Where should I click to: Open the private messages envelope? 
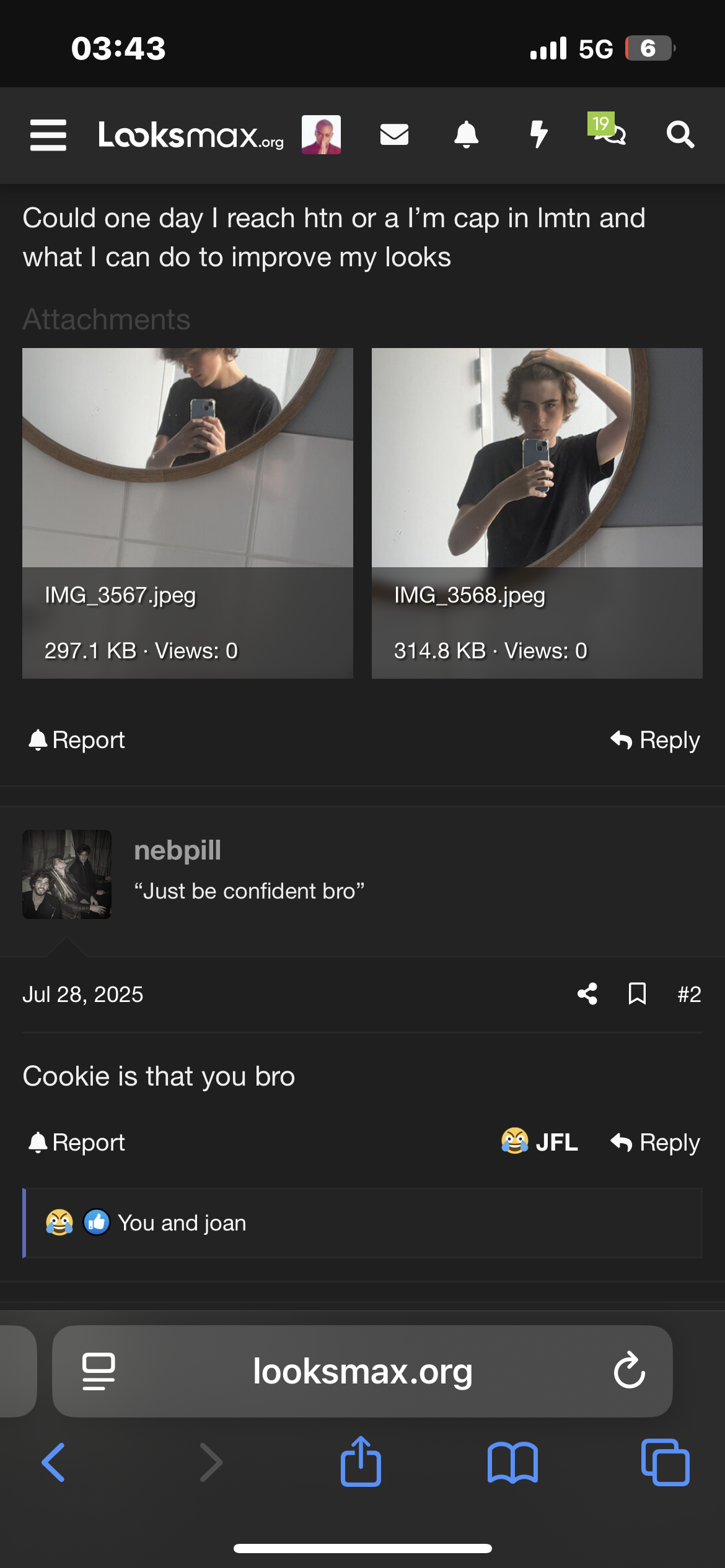point(394,134)
